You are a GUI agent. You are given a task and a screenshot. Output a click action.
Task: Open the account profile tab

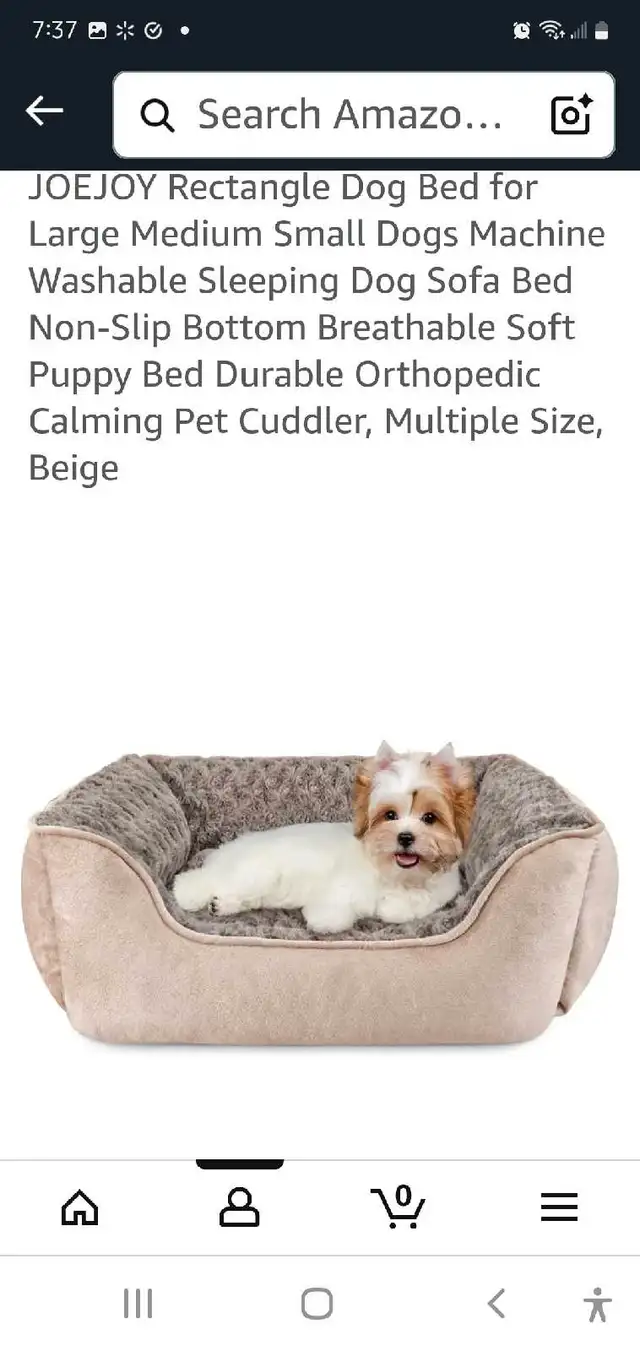tap(239, 1208)
